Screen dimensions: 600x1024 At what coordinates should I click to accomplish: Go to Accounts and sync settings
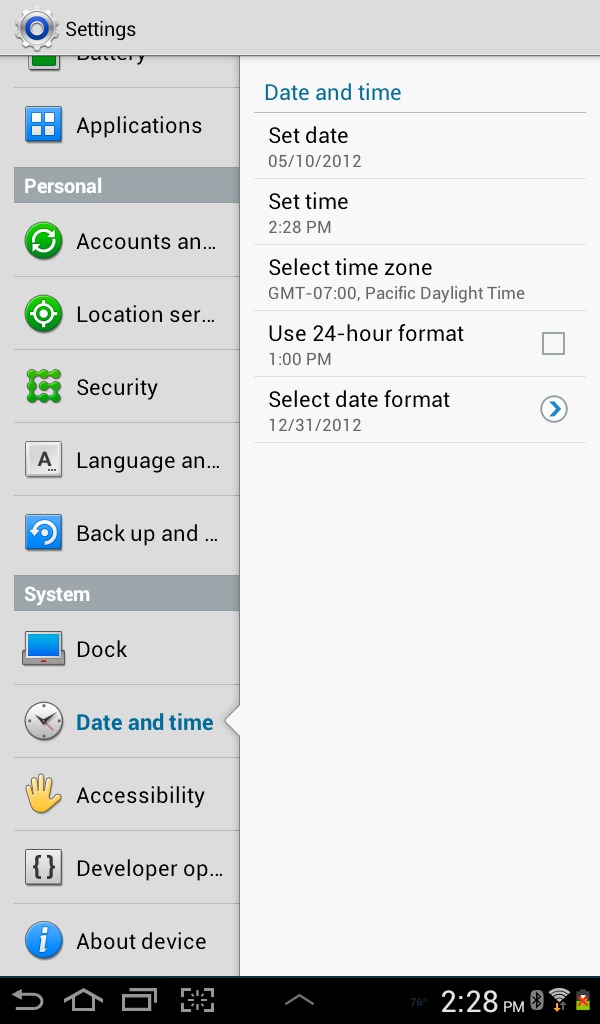[127, 241]
